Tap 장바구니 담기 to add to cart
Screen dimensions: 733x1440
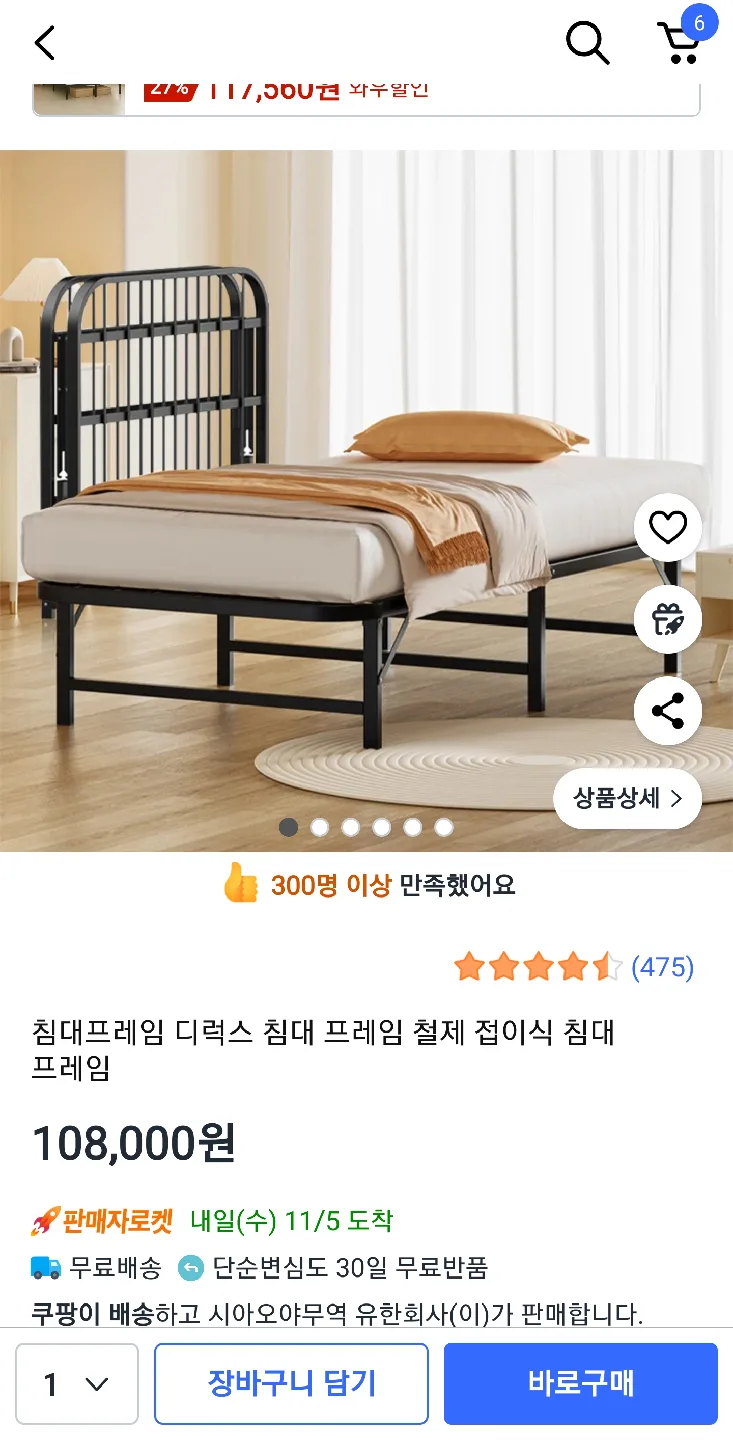point(291,1384)
